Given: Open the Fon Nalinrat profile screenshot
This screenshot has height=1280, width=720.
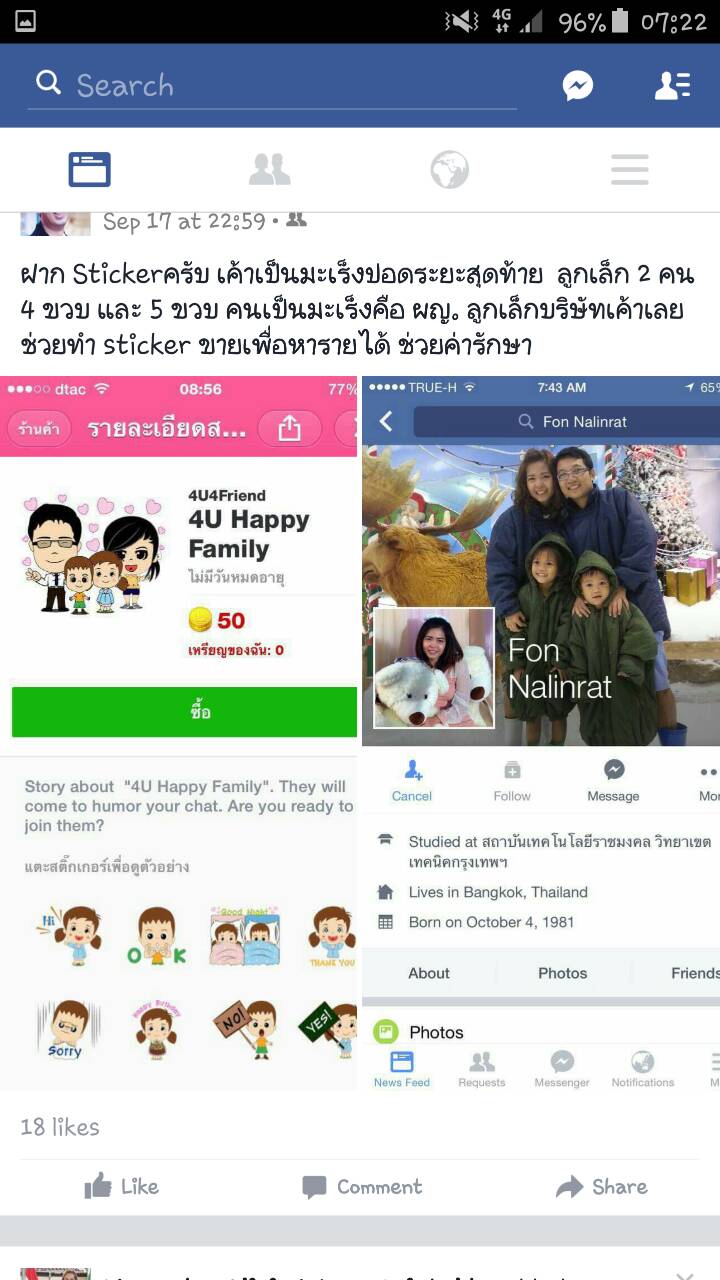Looking at the screenshot, I should coord(541,733).
